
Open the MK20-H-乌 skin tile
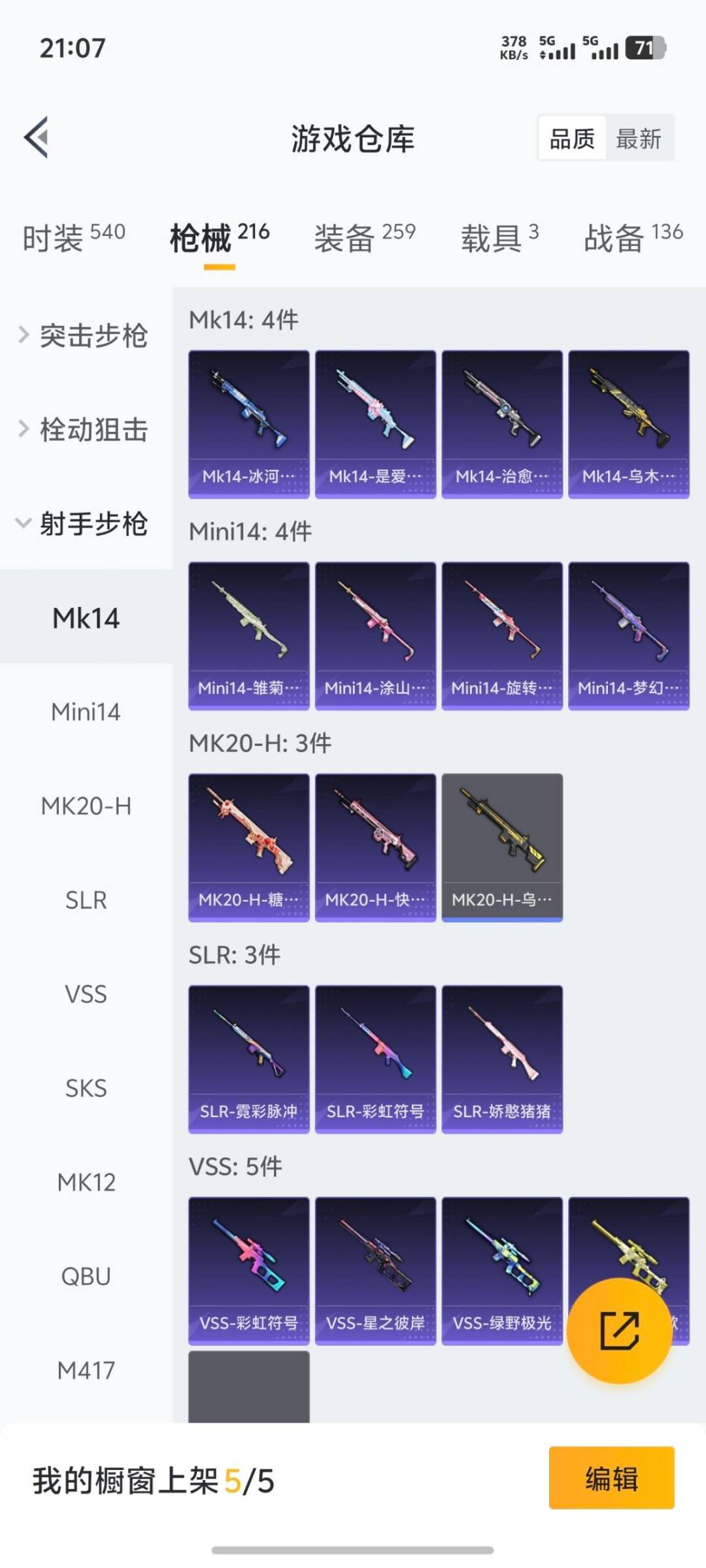click(502, 848)
